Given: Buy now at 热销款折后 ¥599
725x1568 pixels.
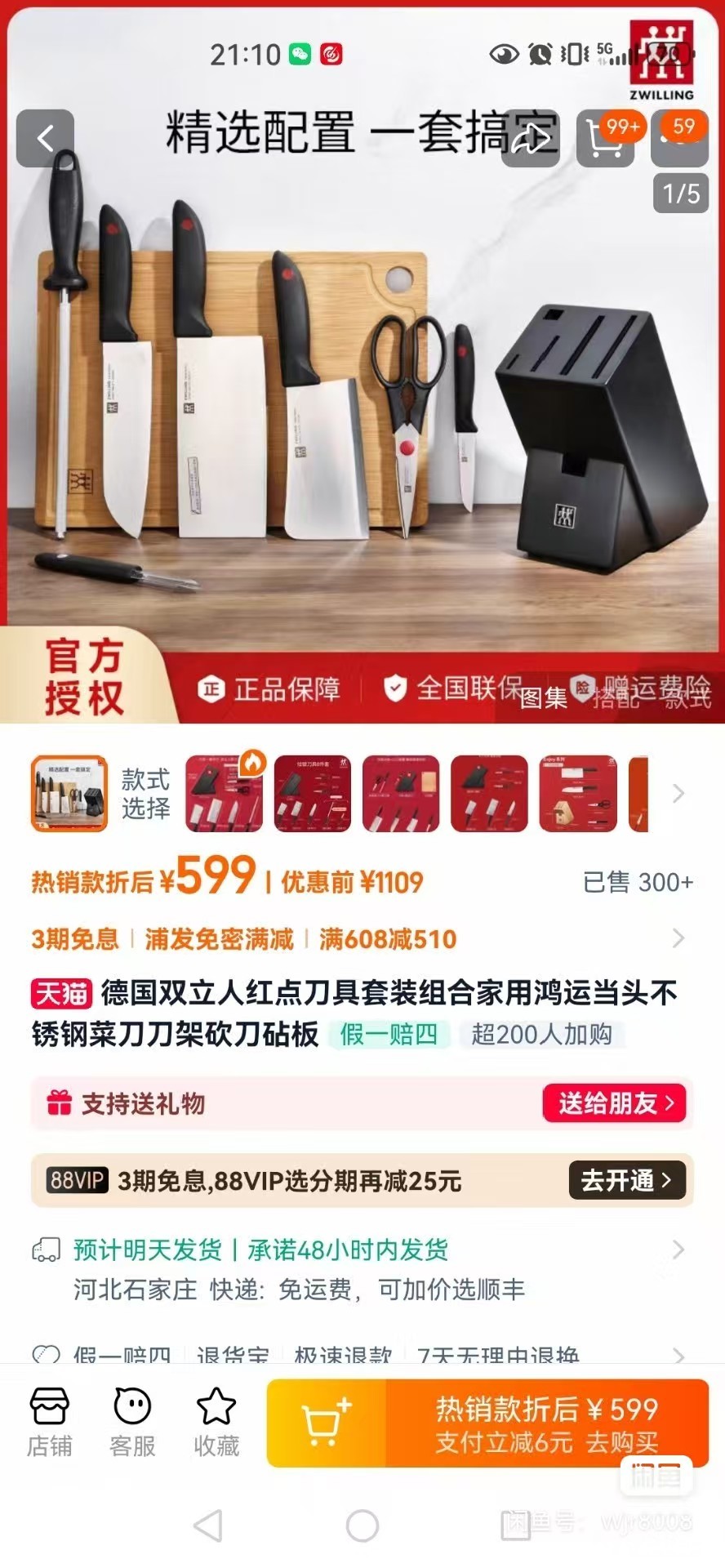Looking at the screenshot, I should pos(547,1423).
